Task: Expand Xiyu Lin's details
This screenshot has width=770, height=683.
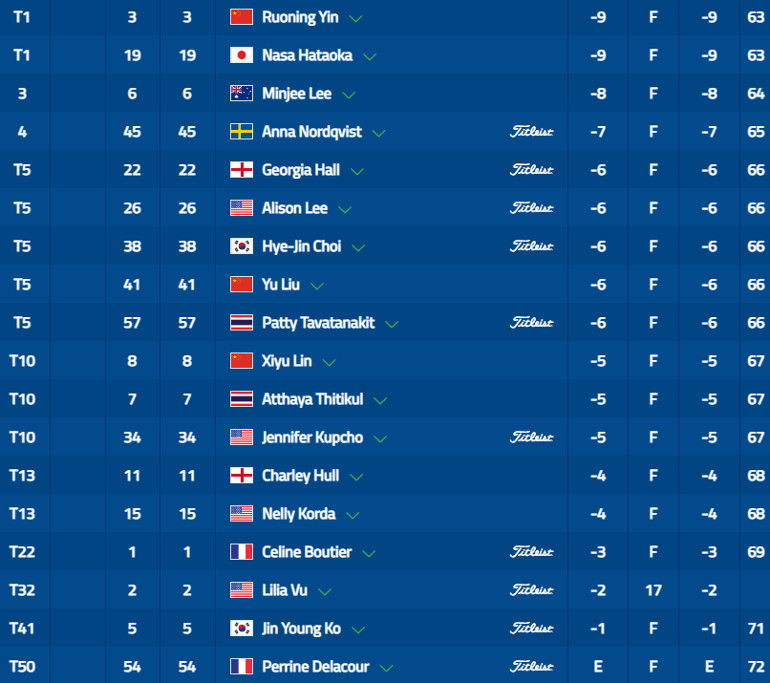Action: click(329, 362)
